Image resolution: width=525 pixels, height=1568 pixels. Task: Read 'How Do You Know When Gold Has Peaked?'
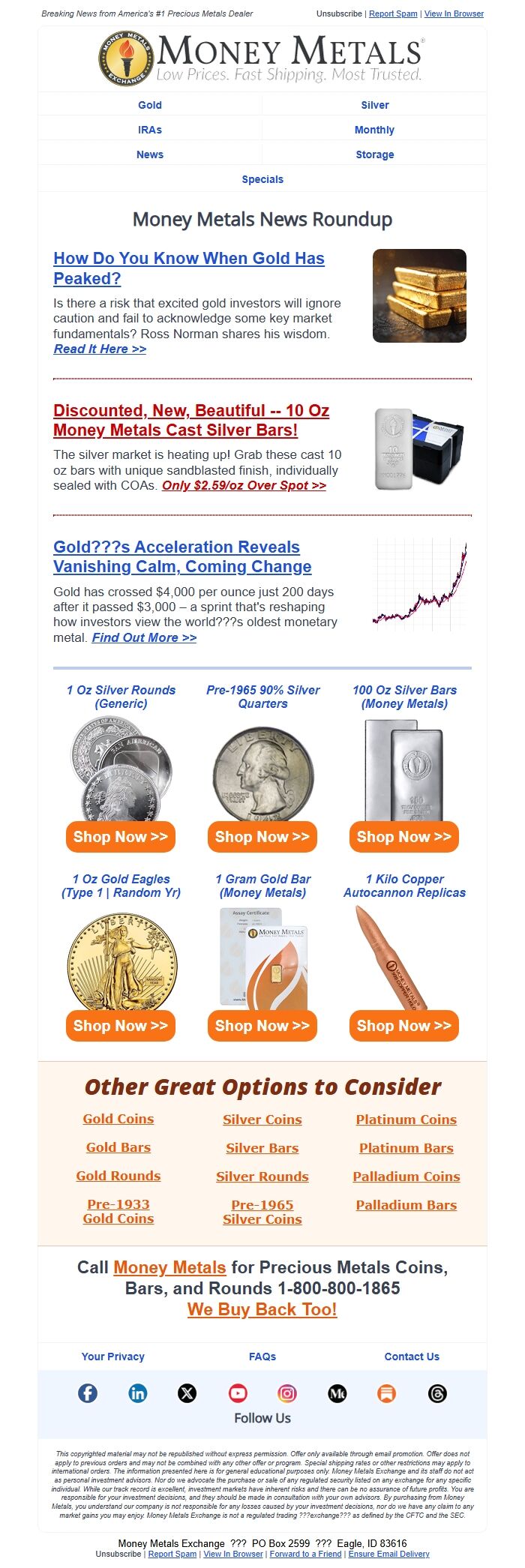189,268
